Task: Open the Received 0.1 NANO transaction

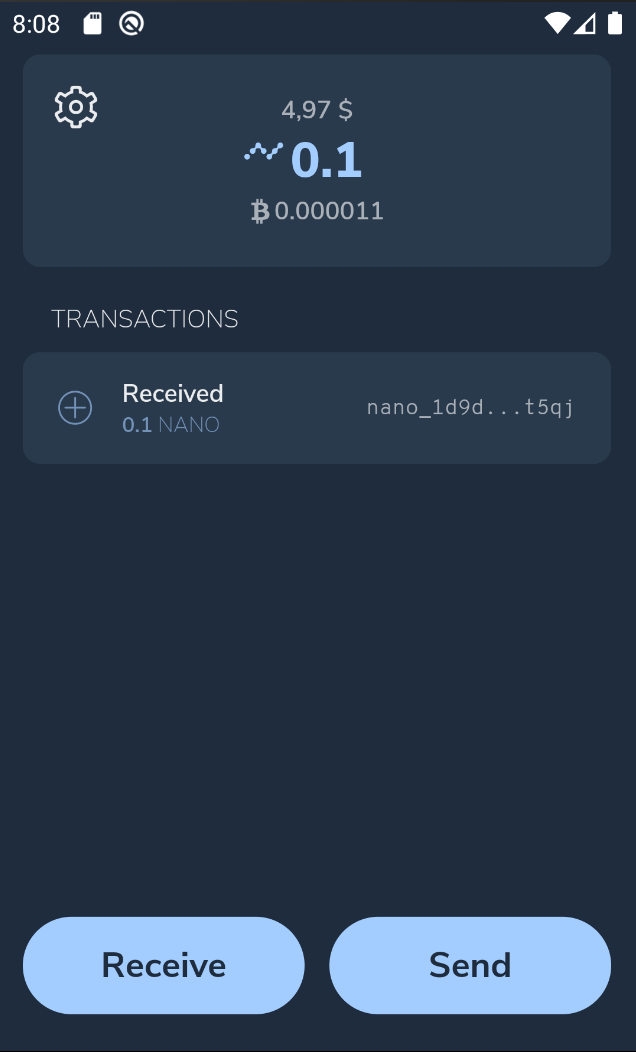Action: 316,408
